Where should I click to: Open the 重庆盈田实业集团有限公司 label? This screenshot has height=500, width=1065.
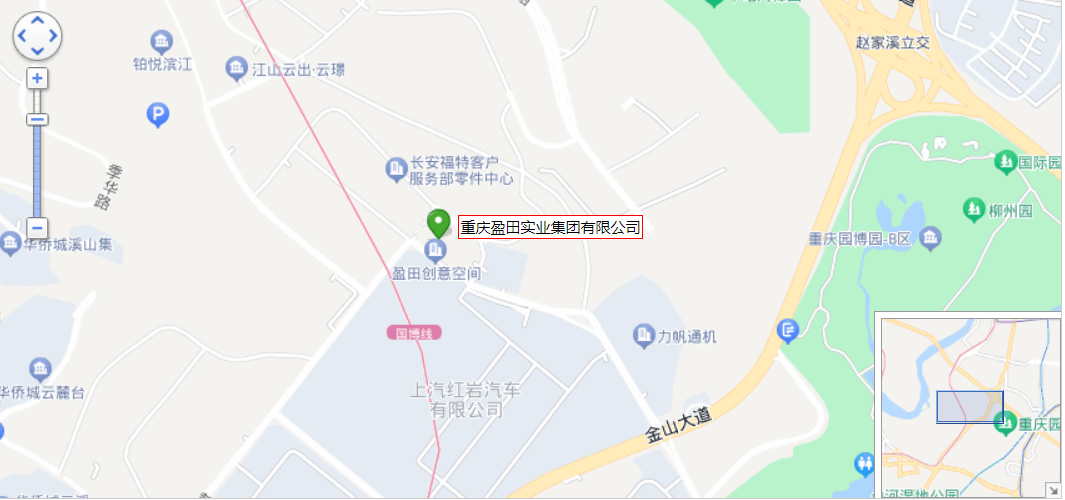point(550,227)
